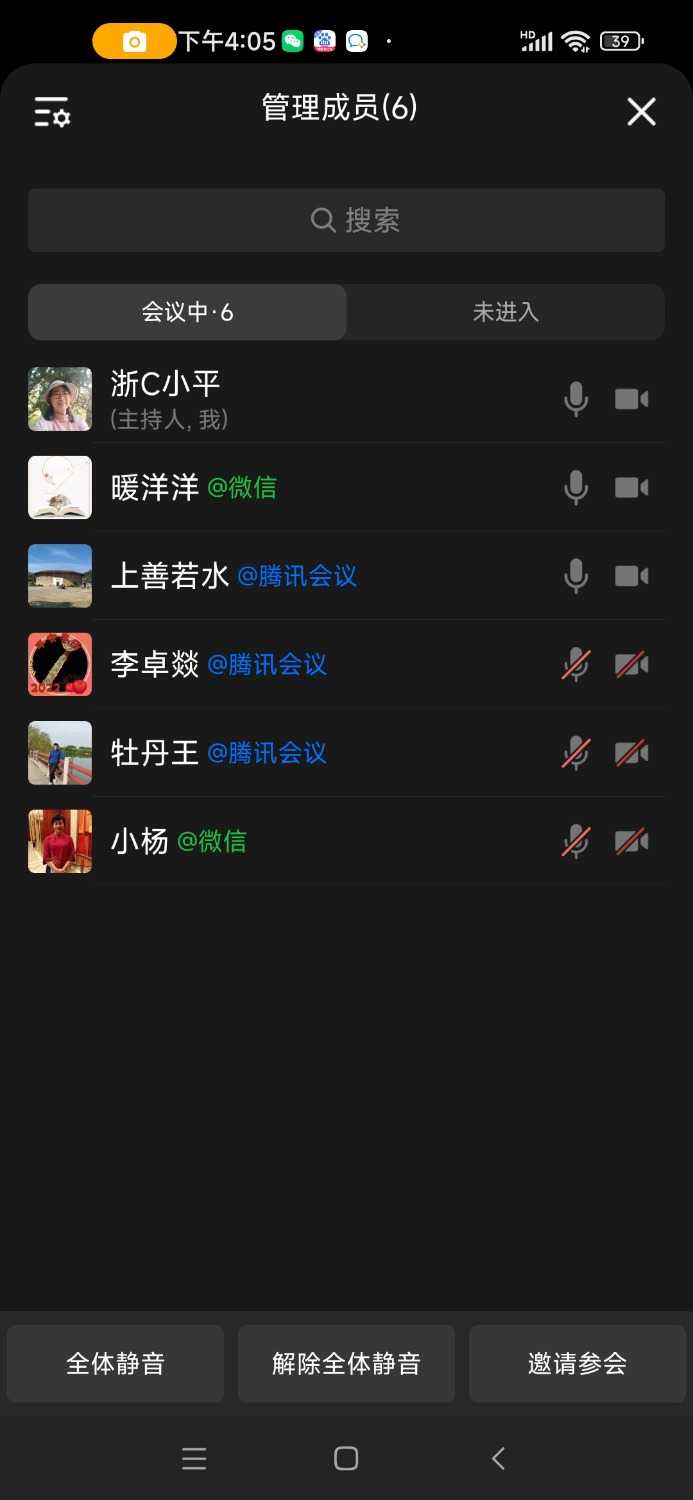This screenshot has width=693, height=1500.
Task: Tap the camera icon beside 暖洋洋
Action: tap(631, 488)
